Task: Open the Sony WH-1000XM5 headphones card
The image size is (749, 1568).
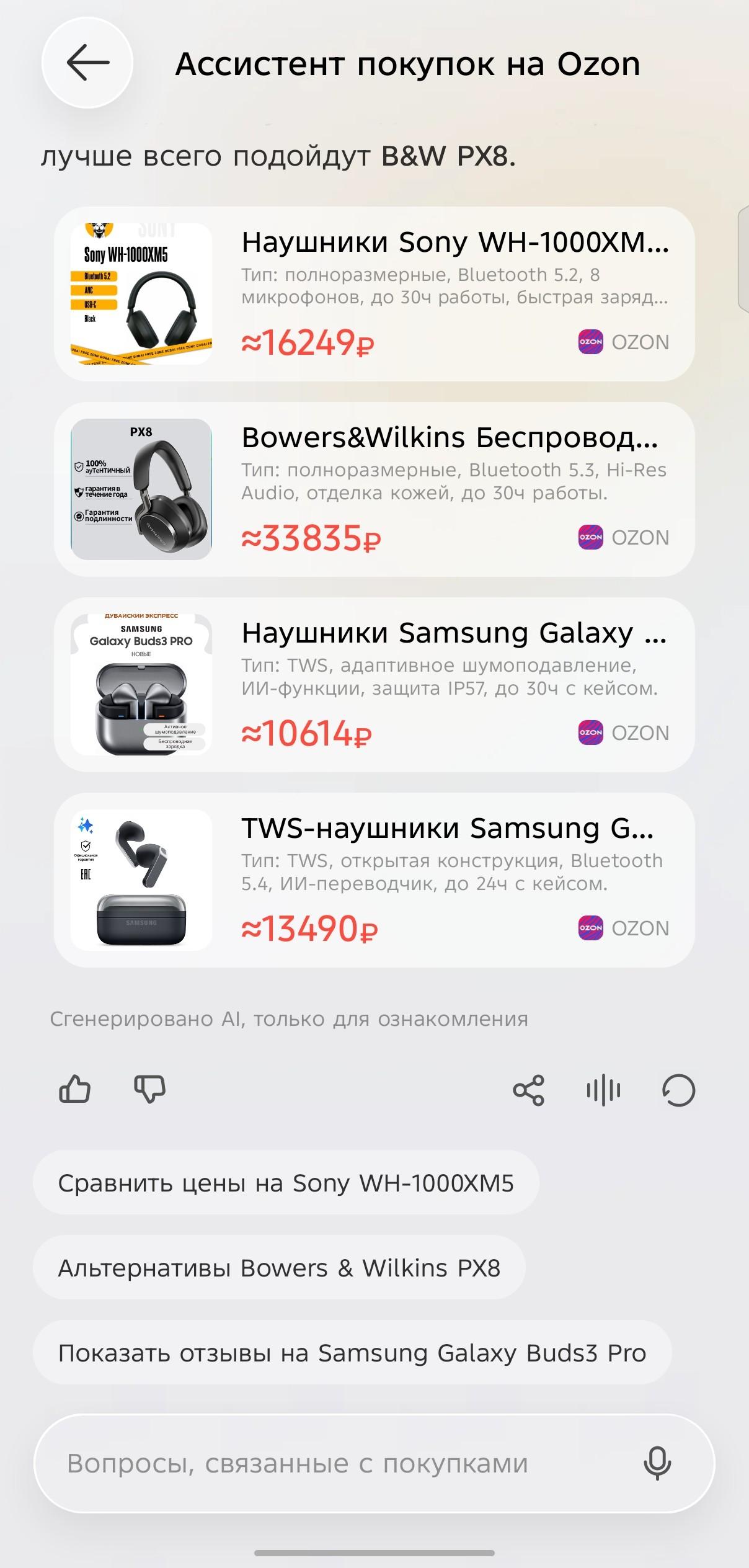Action: [374, 294]
